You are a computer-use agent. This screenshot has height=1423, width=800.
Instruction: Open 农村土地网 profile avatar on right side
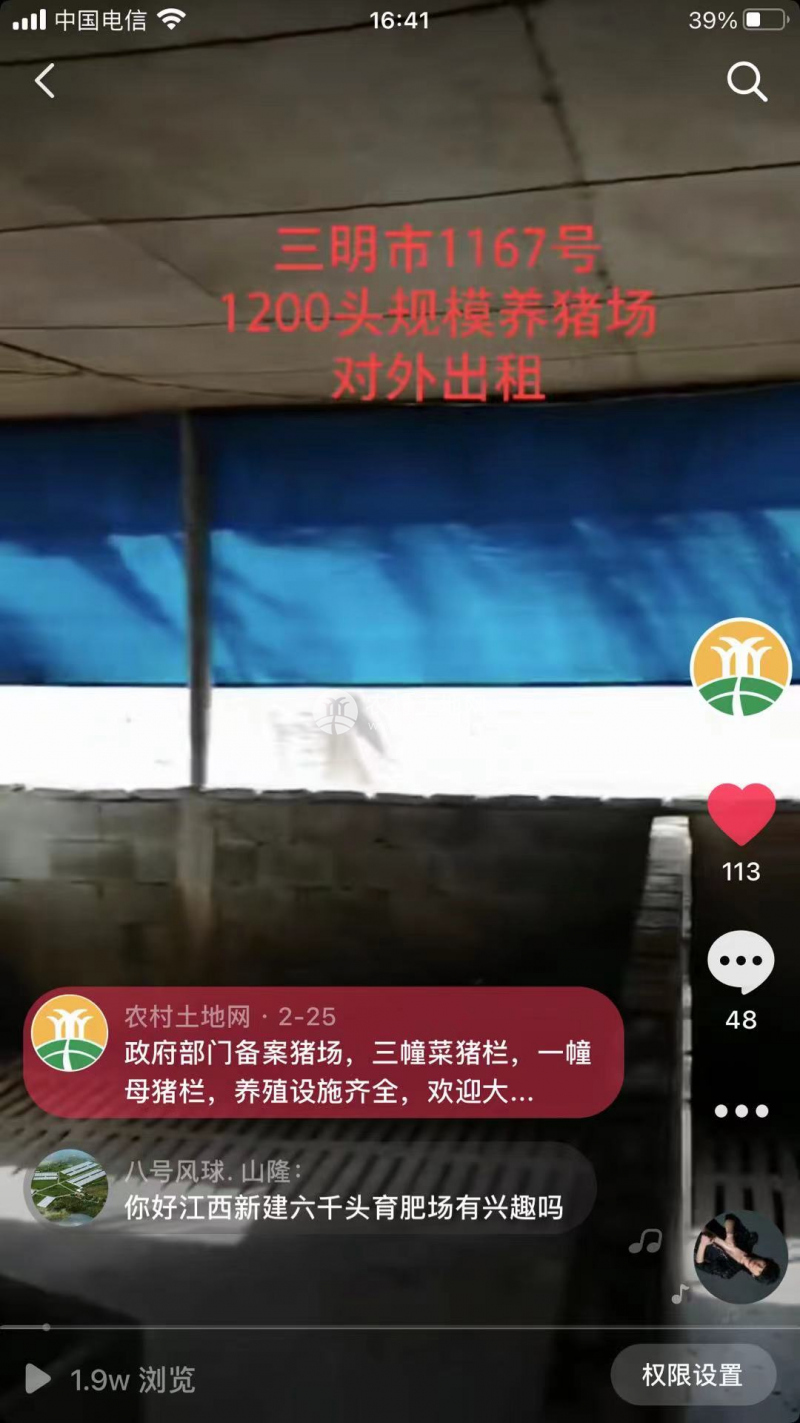click(741, 667)
